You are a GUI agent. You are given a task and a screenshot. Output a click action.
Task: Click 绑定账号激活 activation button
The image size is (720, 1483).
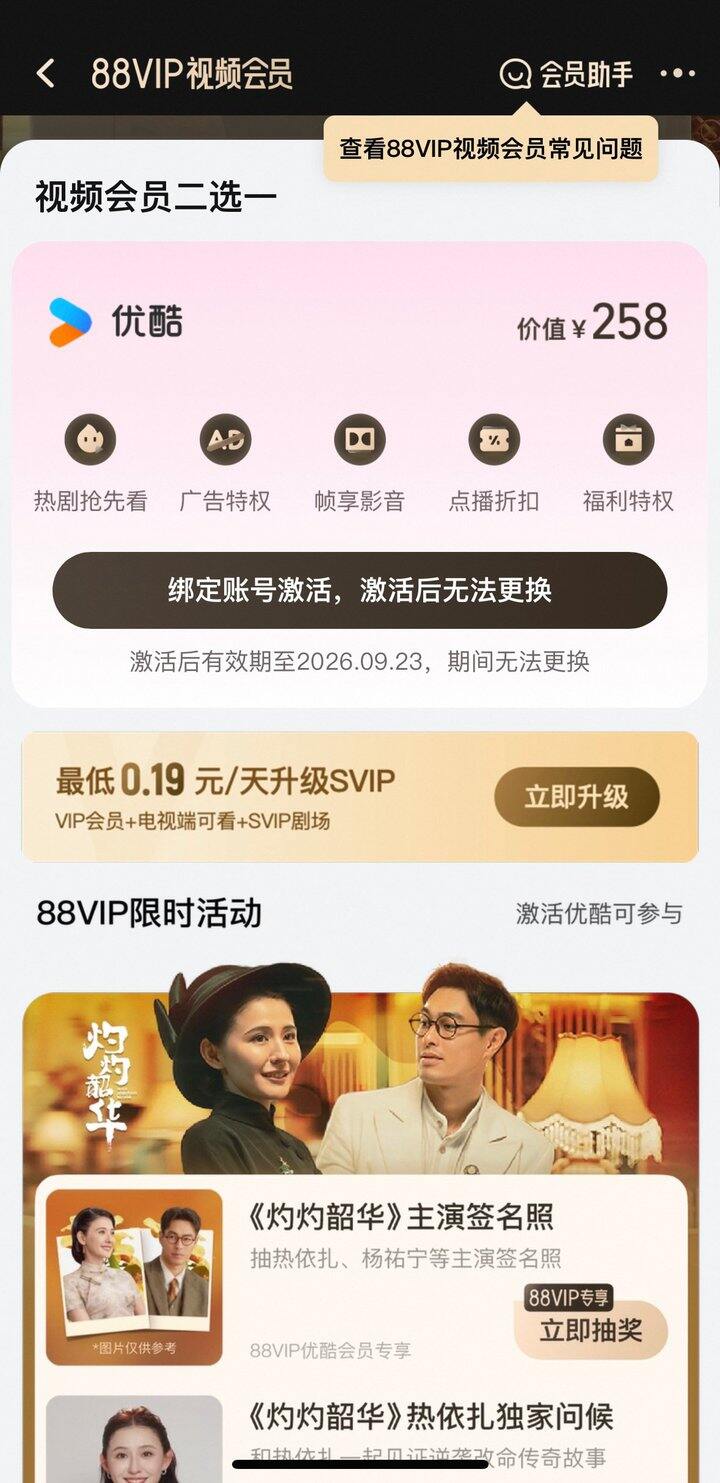(x=360, y=590)
